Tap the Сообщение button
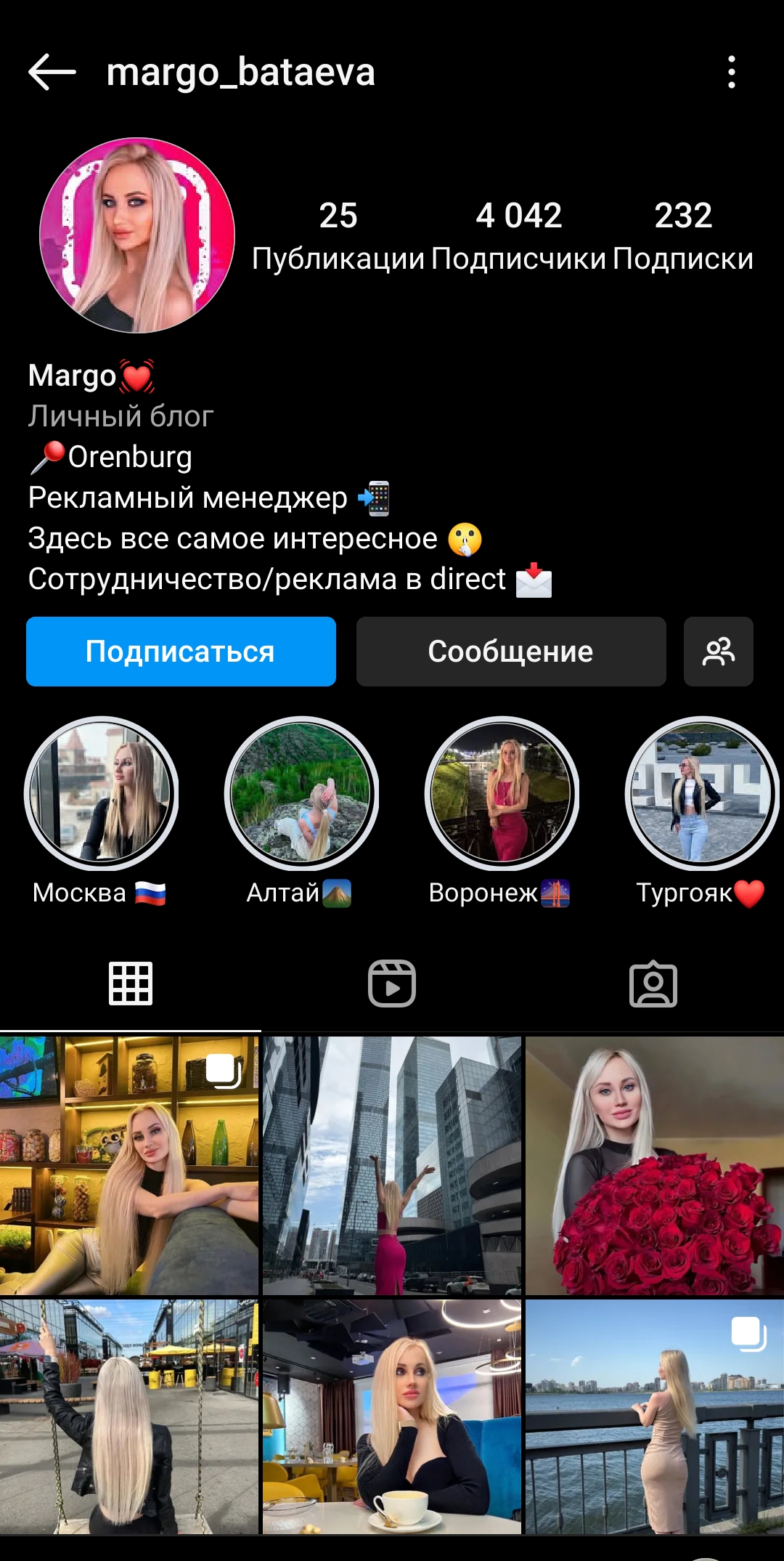 click(510, 652)
